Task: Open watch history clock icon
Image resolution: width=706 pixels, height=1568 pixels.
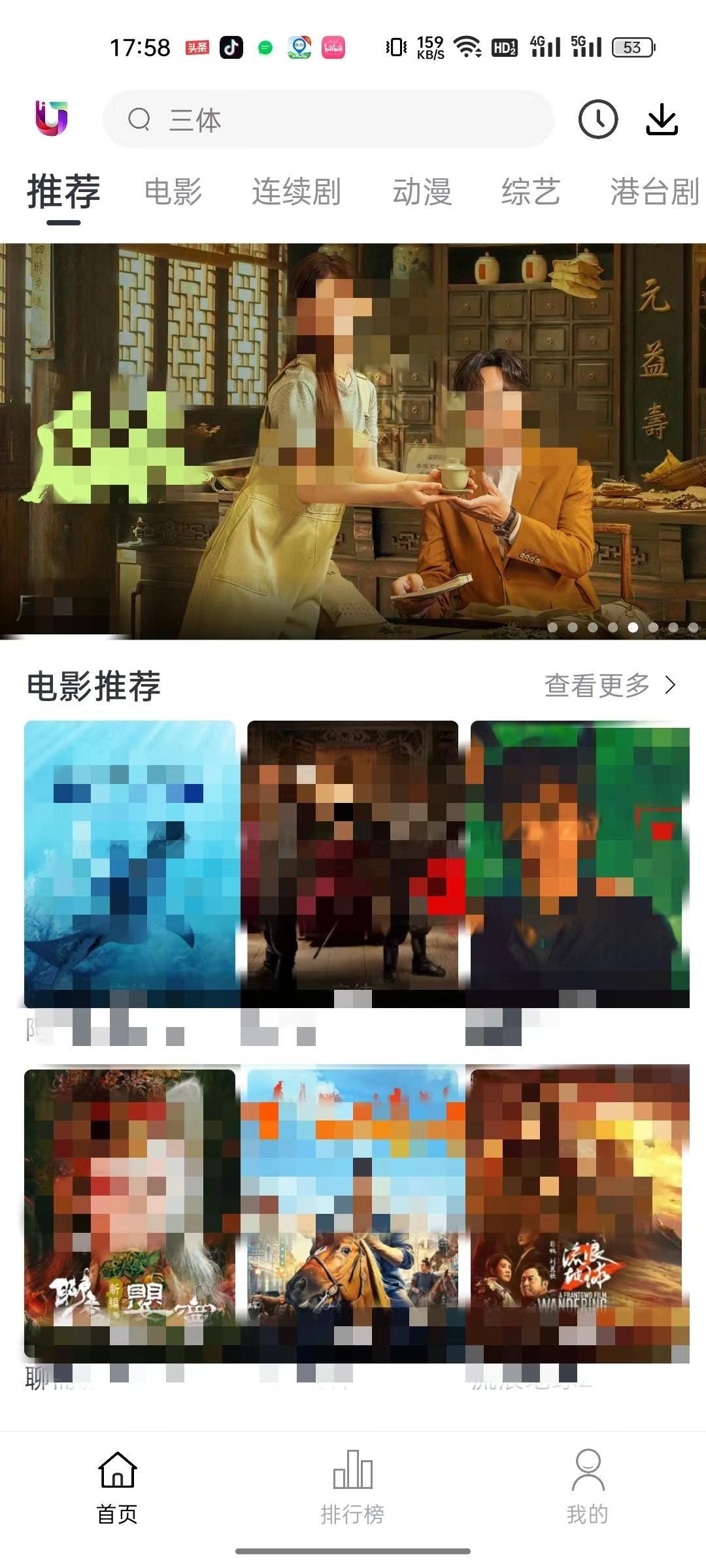Action: [x=597, y=120]
